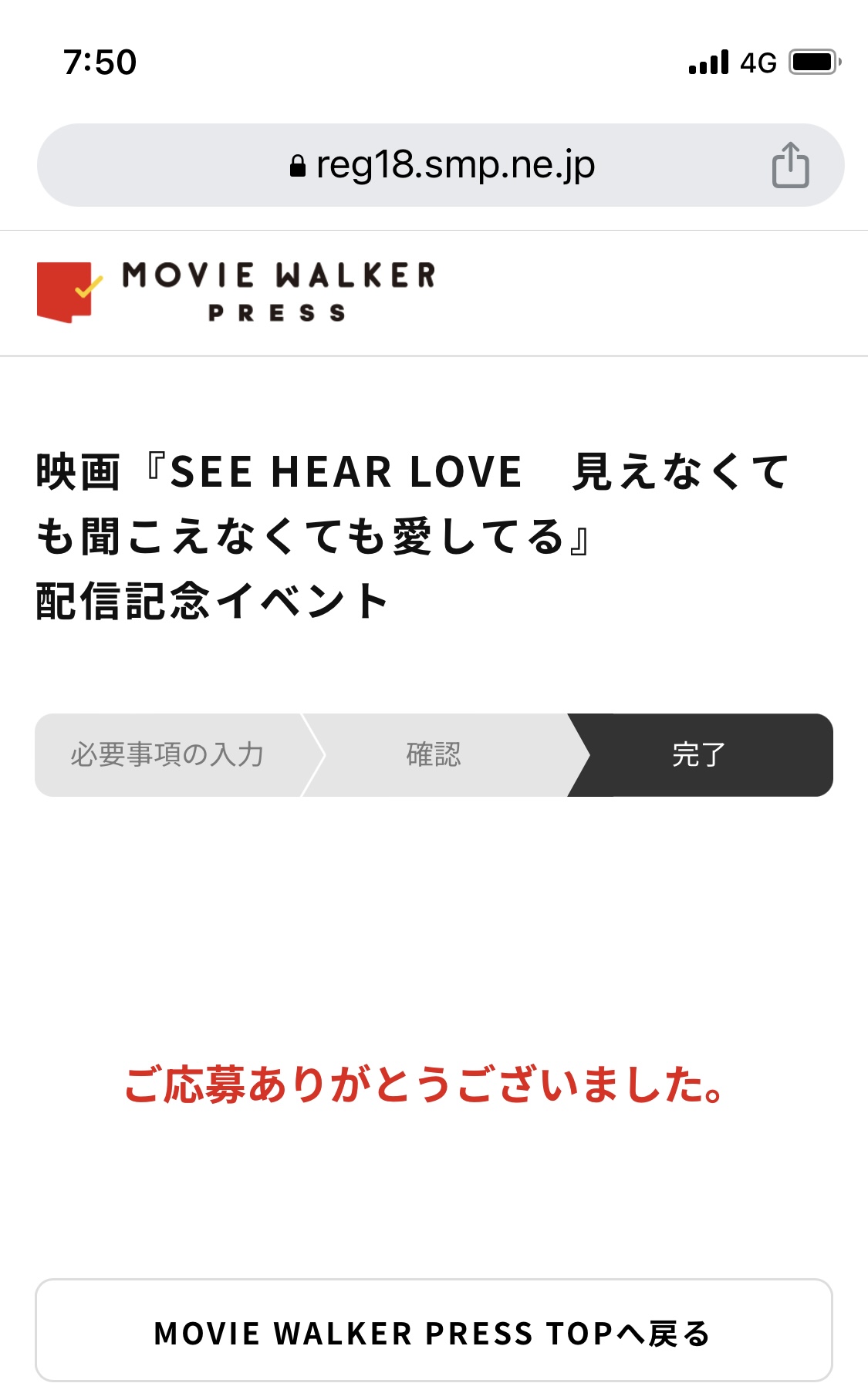Return to MOVIE WALKER PRESS TOP
The image size is (868, 1400).
pos(434,1331)
